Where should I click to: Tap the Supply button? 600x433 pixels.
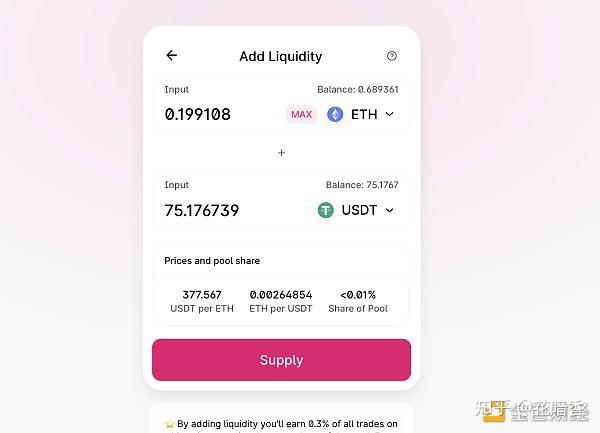tap(281, 360)
